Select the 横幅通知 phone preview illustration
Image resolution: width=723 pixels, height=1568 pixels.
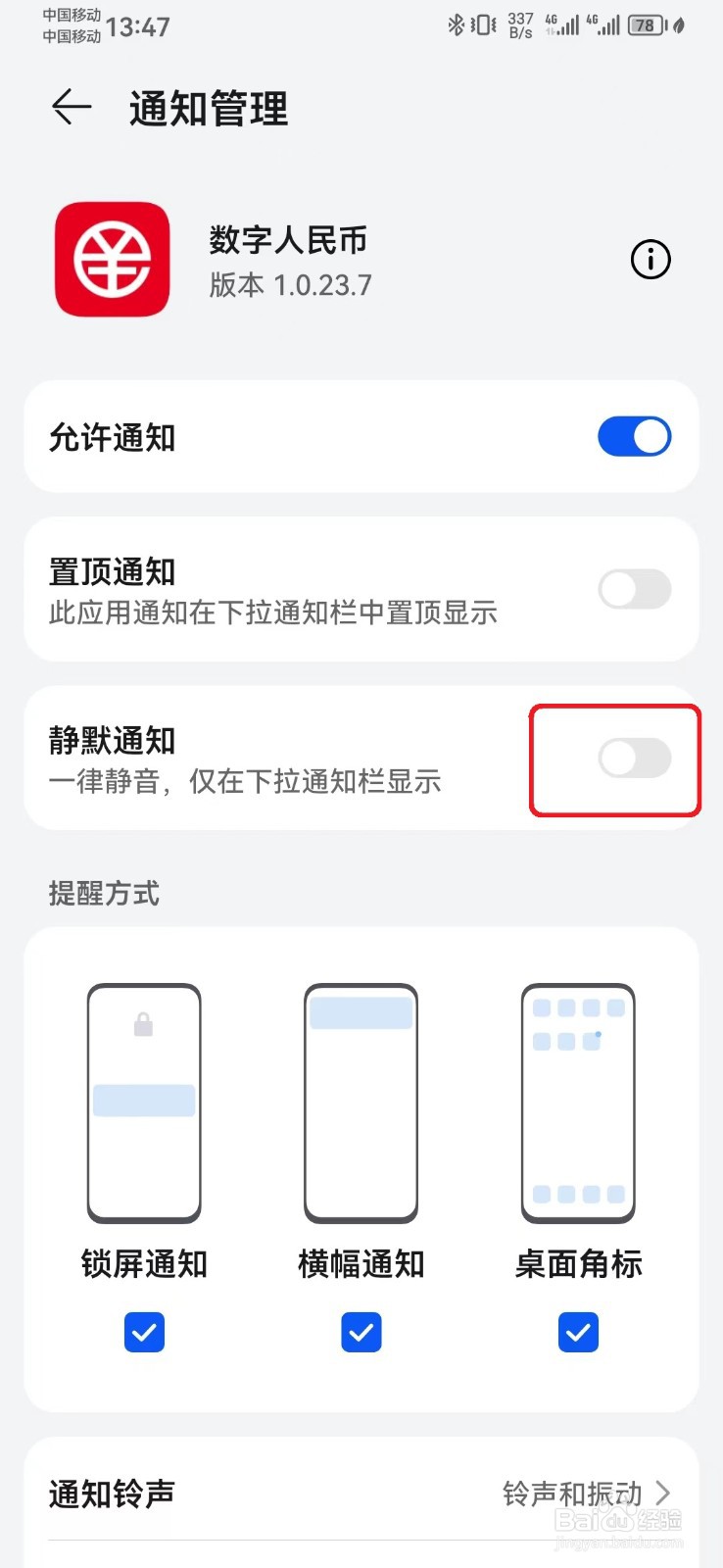pos(361,1102)
